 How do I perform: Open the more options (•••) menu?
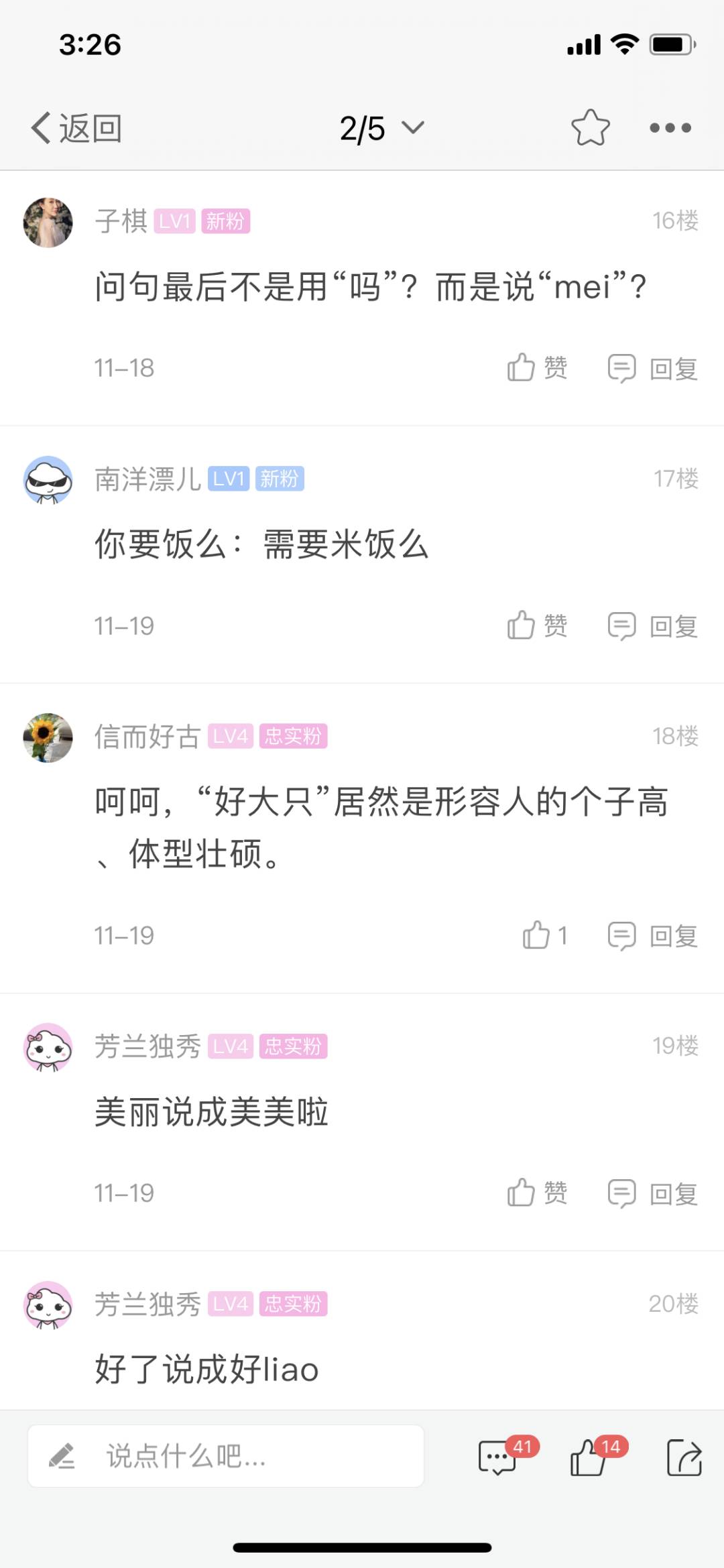click(669, 127)
